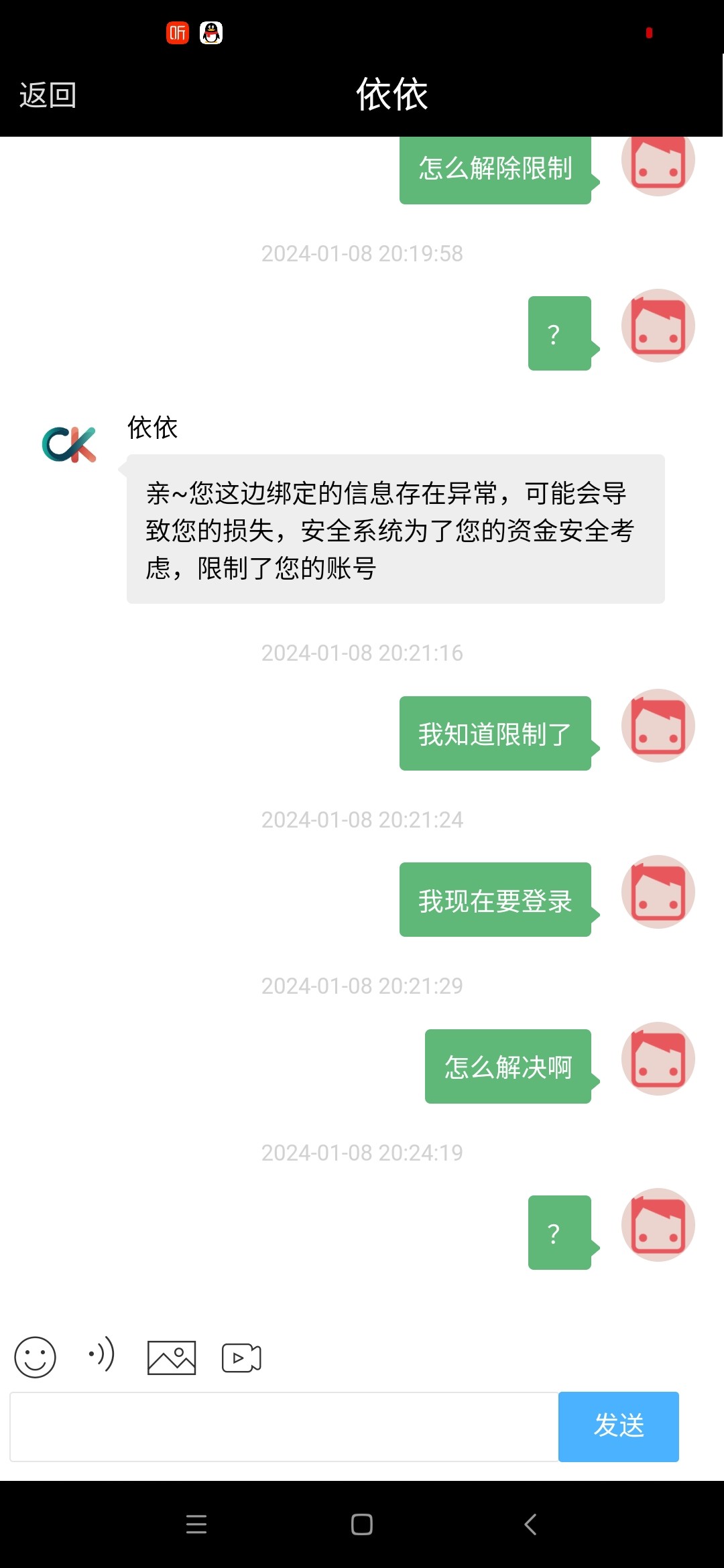Tap 返回 to go back
The height and width of the screenshot is (1568, 724).
pos(48,95)
